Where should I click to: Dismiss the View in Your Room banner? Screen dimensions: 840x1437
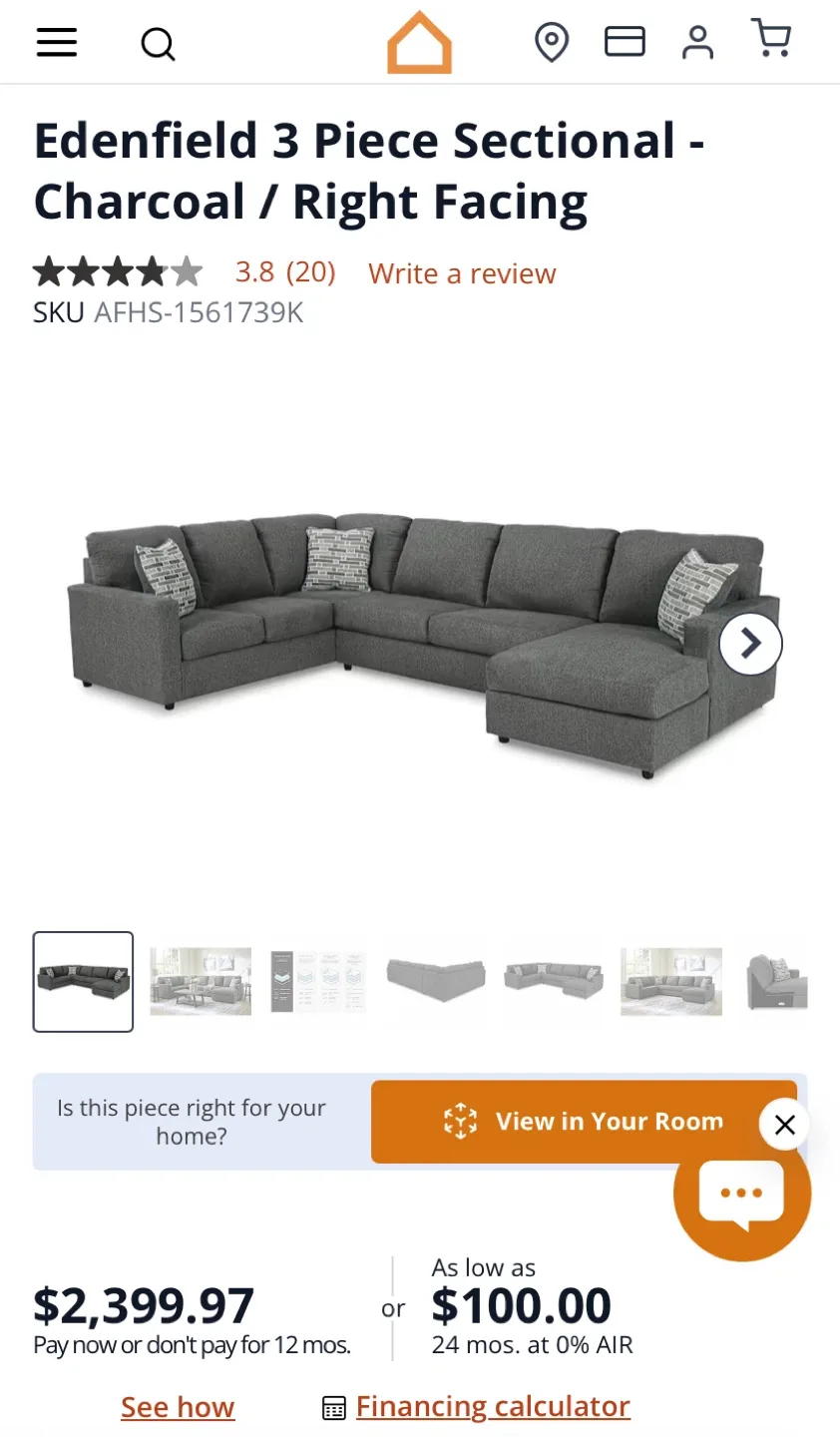(x=784, y=1124)
